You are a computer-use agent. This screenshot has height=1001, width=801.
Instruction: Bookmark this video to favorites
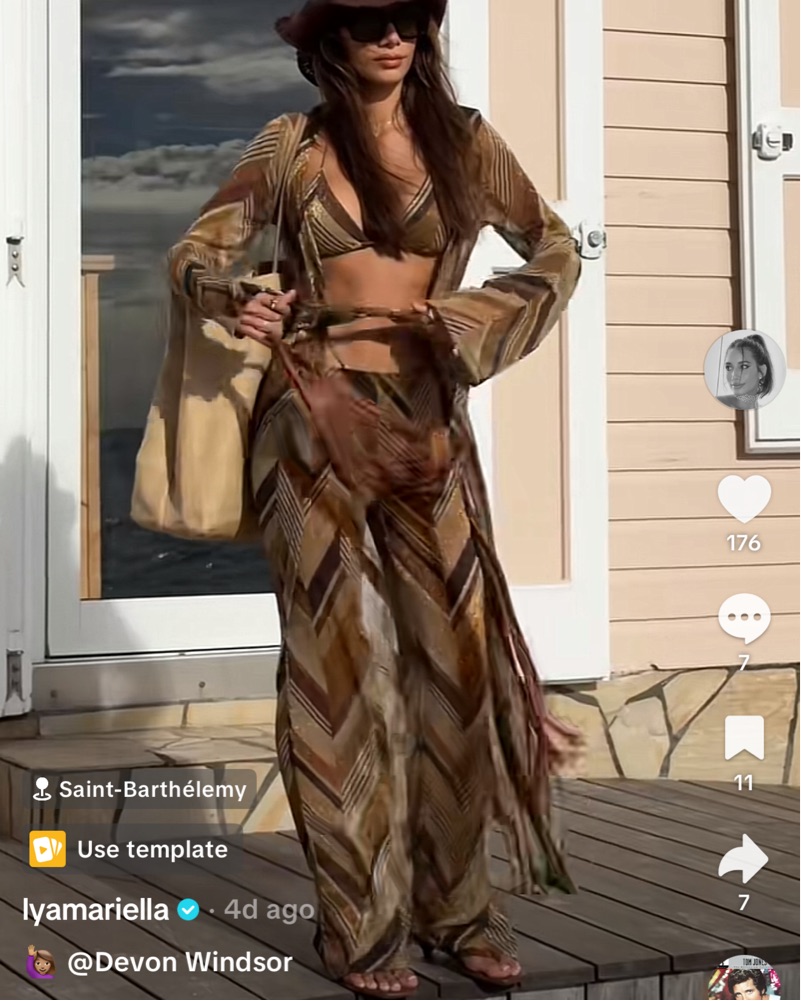tap(744, 738)
